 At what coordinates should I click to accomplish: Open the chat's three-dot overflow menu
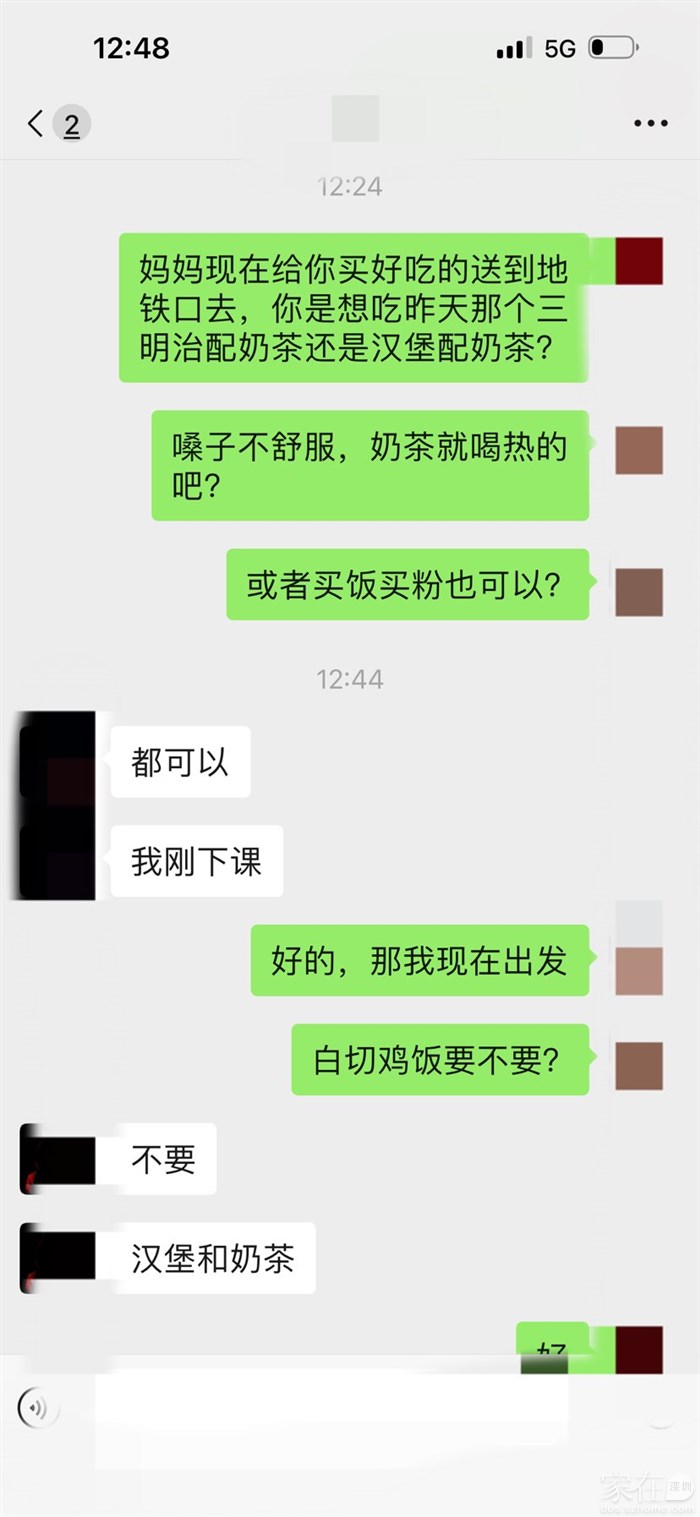[650, 124]
